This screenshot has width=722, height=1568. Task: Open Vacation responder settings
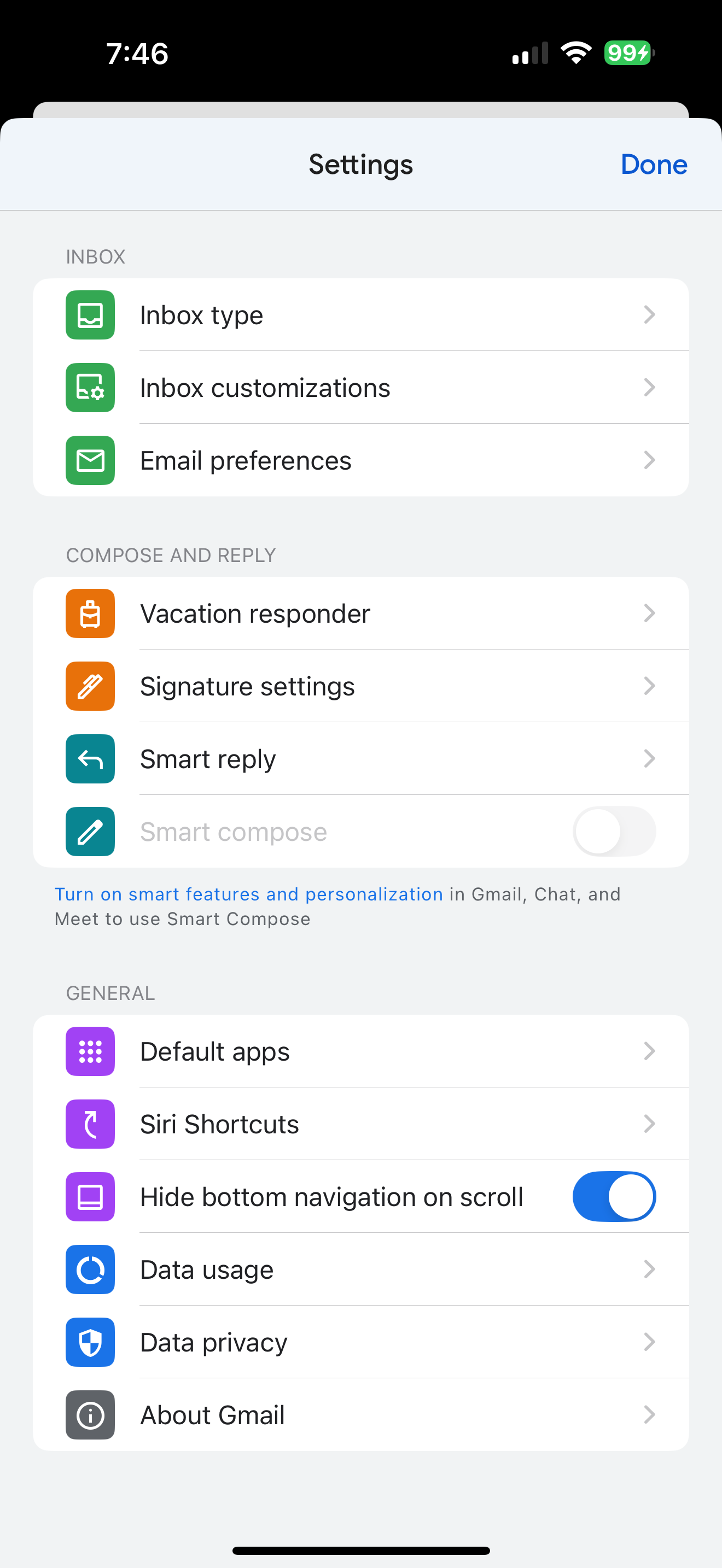coord(361,613)
